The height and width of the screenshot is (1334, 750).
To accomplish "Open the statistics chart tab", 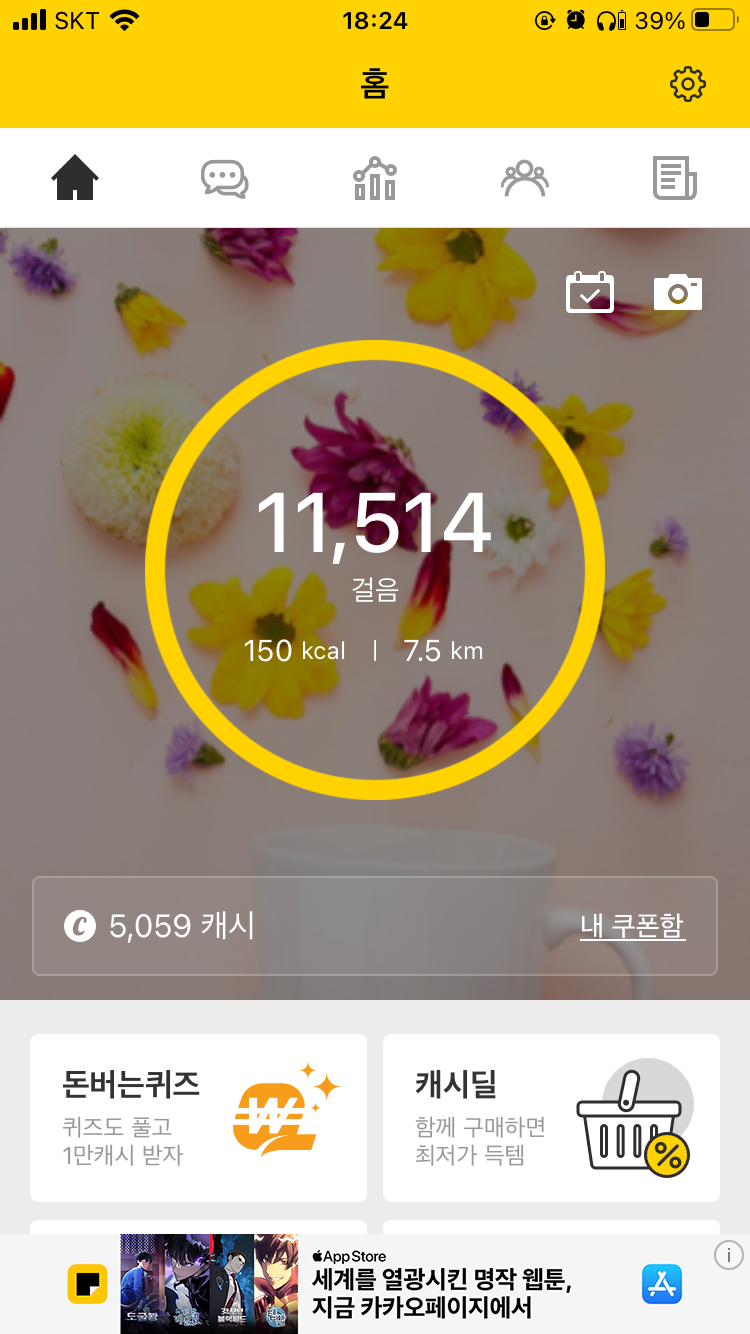I will [375, 179].
